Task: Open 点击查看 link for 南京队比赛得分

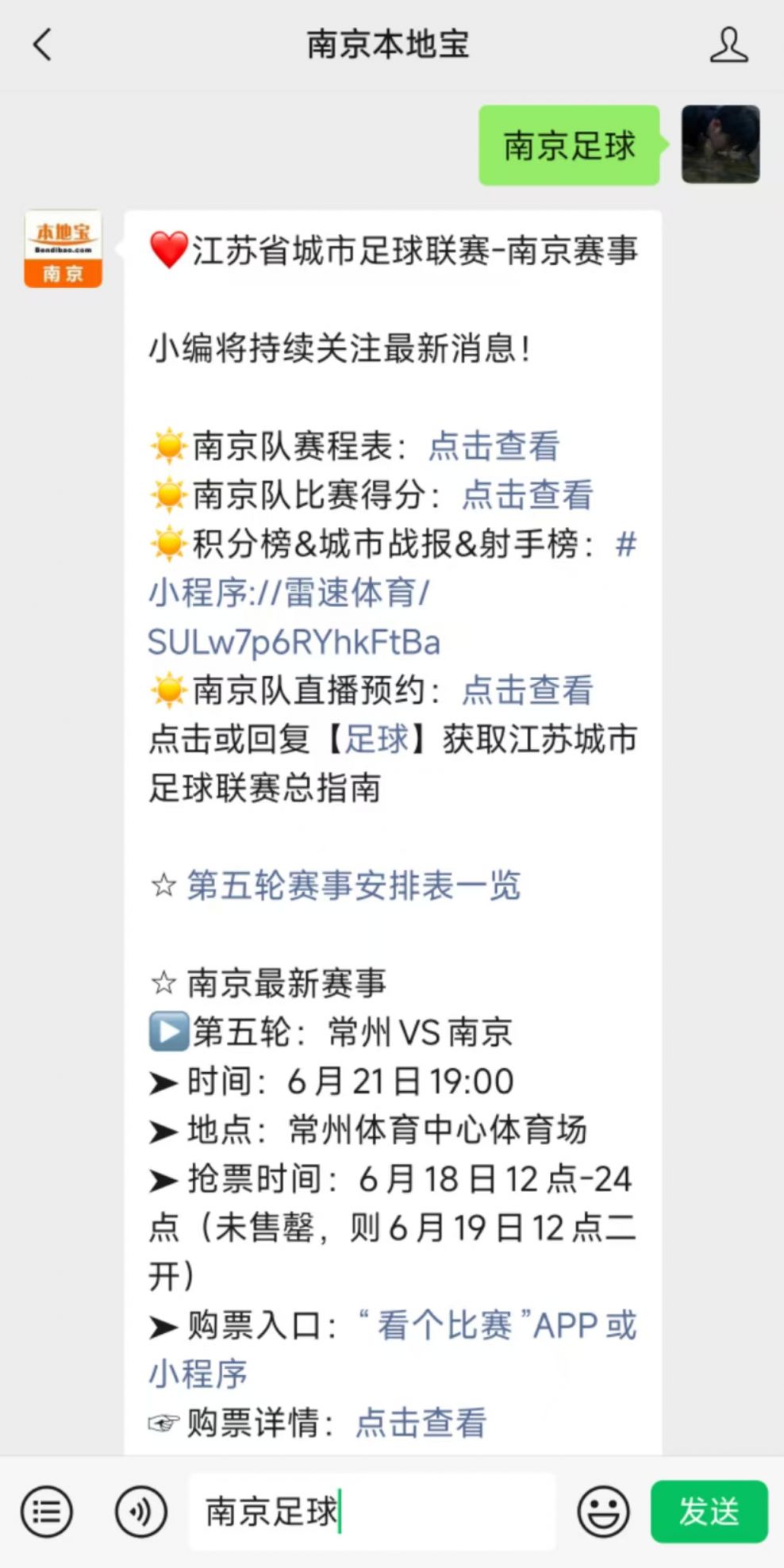Action: pos(527,495)
